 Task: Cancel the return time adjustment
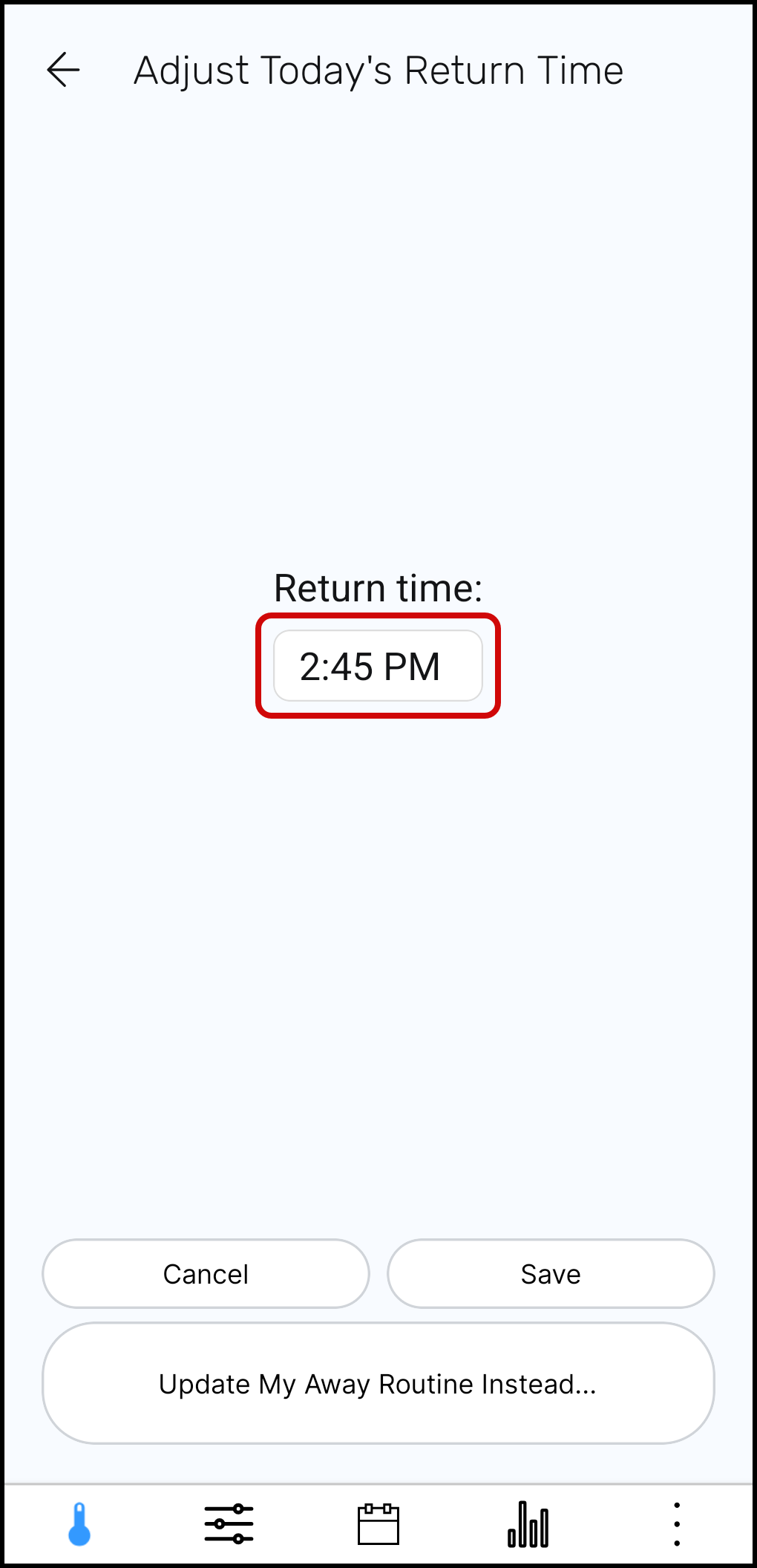[206, 1274]
